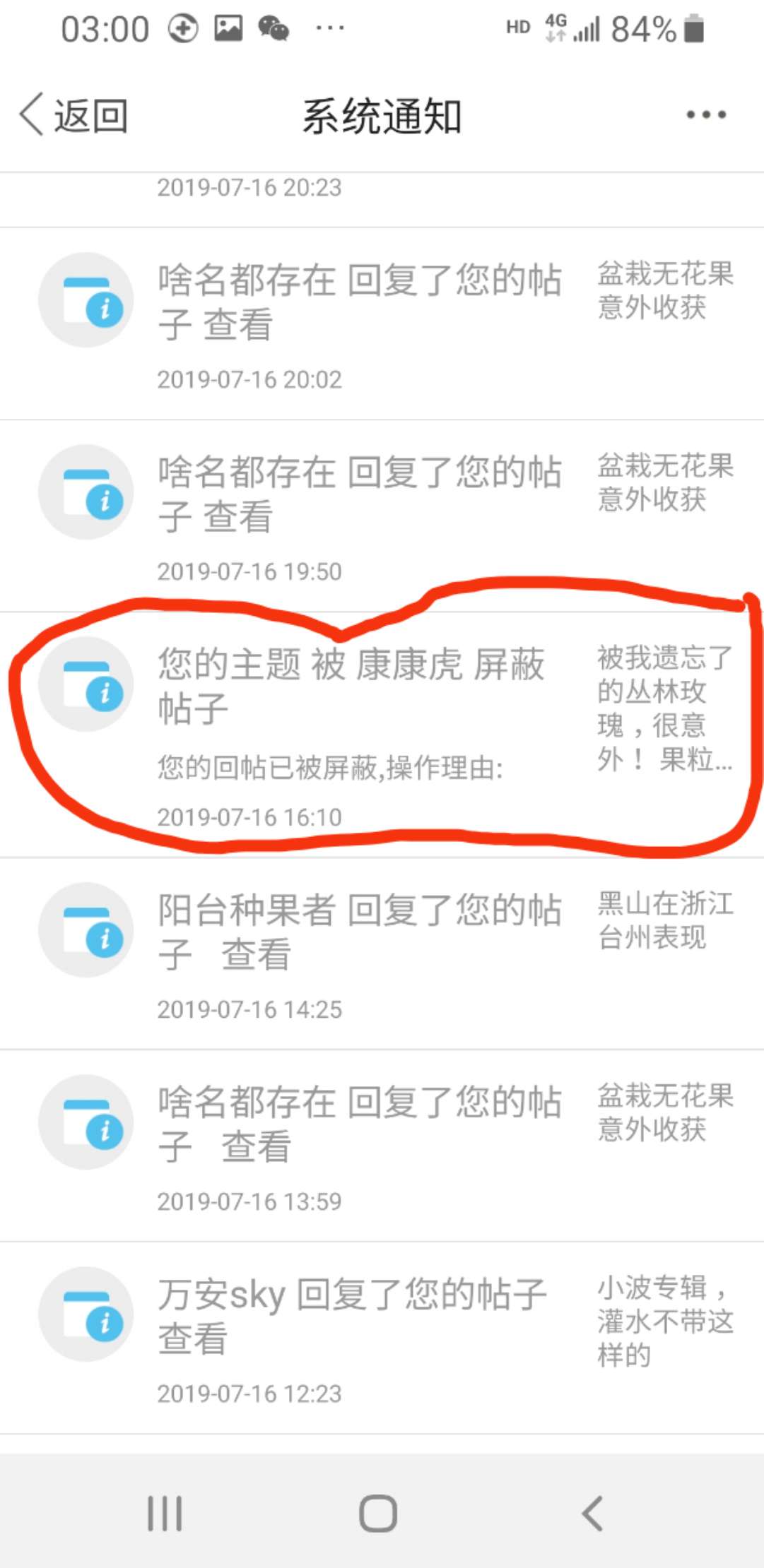Open the 啥名都存在 reply notification from 20:02
The height and width of the screenshot is (1568, 764).
pyautogui.click(x=382, y=323)
